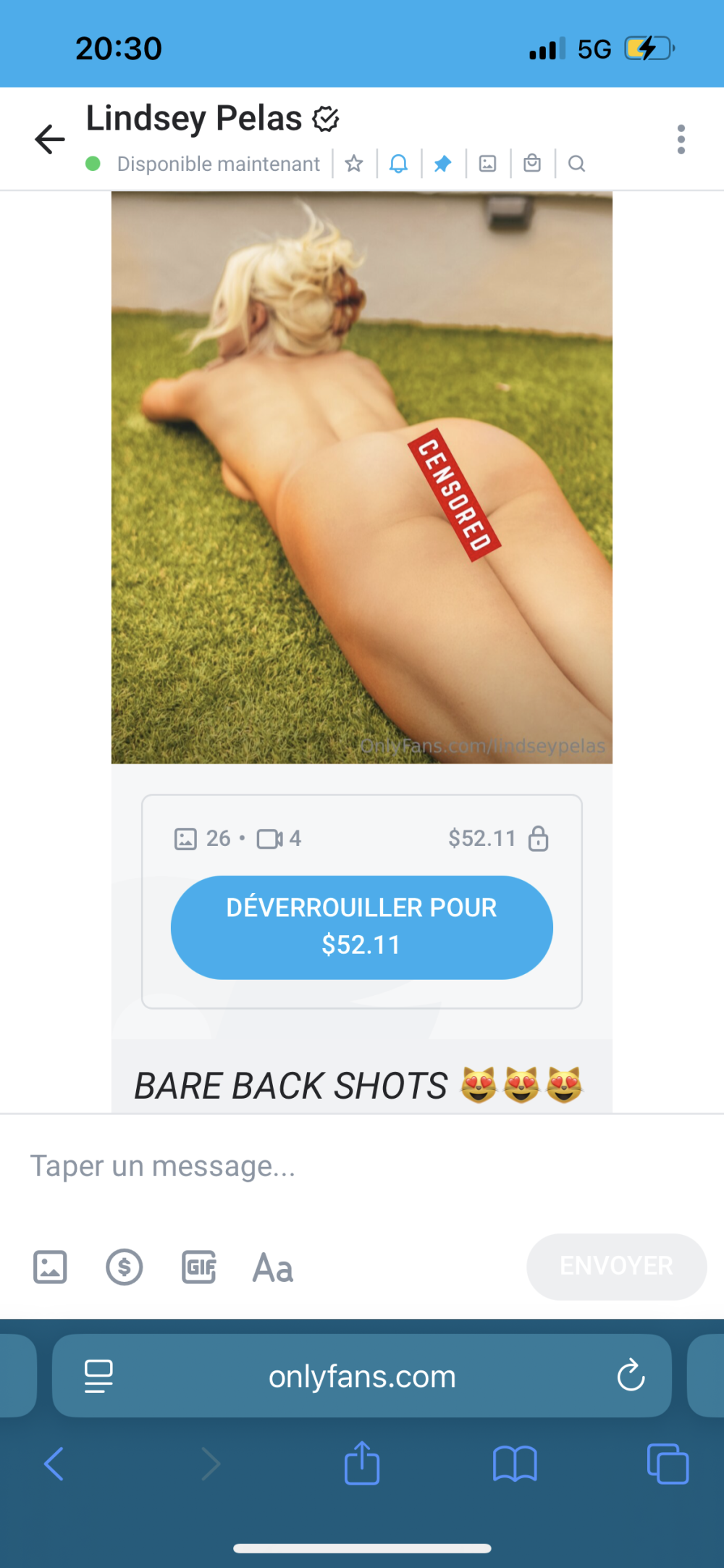Open the purchases bag icon
The image size is (724, 1568).
(x=532, y=164)
